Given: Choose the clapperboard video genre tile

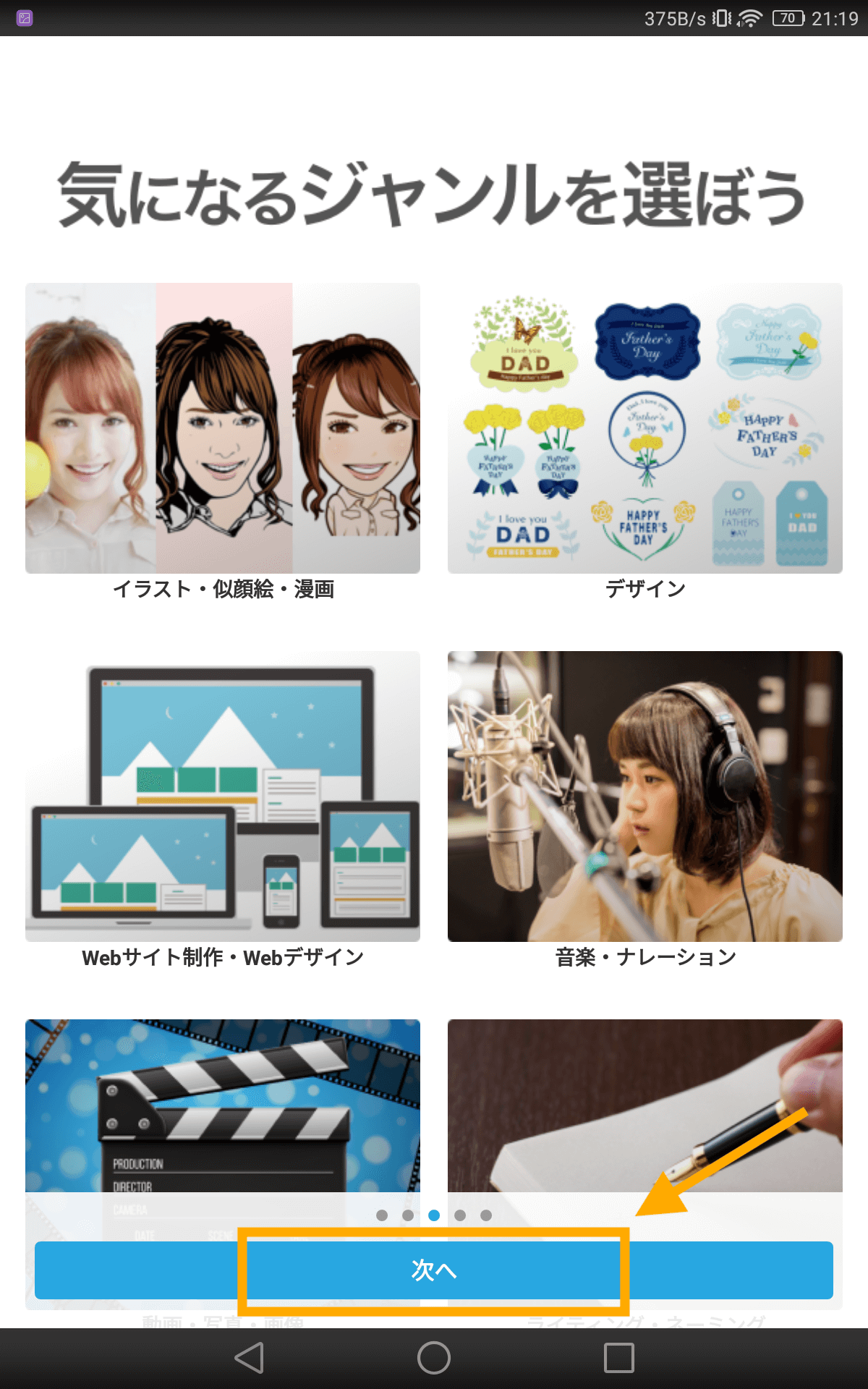Looking at the screenshot, I should [x=223, y=1105].
